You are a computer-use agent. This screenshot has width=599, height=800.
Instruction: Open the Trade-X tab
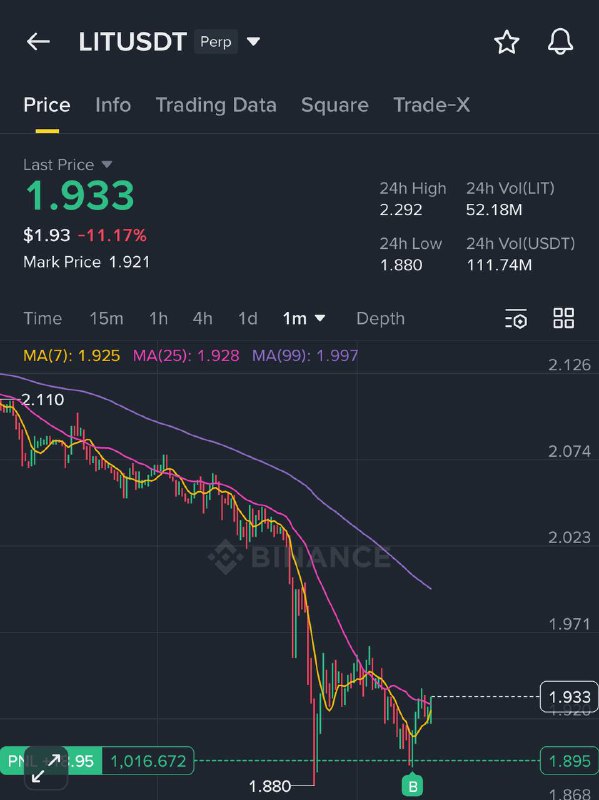(x=432, y=105)
